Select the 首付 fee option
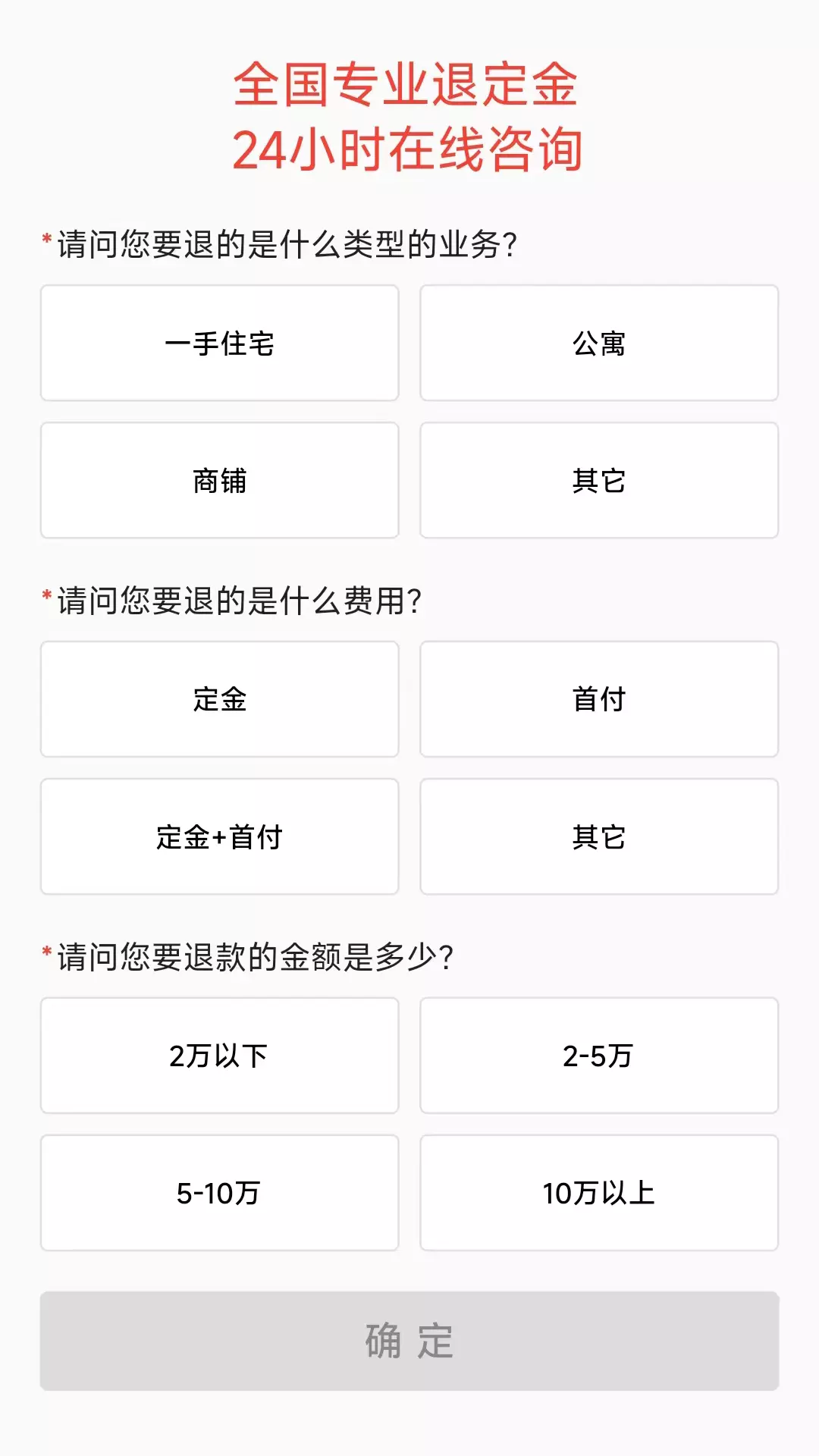This screenshot has width=819, height=1456. pyautogui.click(x=599, y=699)
